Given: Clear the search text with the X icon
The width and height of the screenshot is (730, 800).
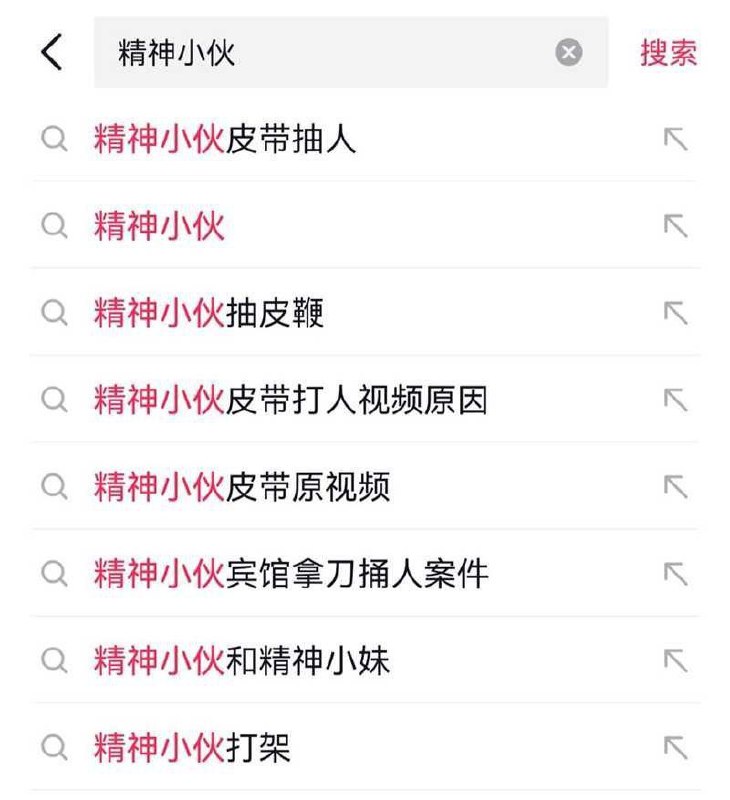Looking at the screenshot, I should point(569,52).
